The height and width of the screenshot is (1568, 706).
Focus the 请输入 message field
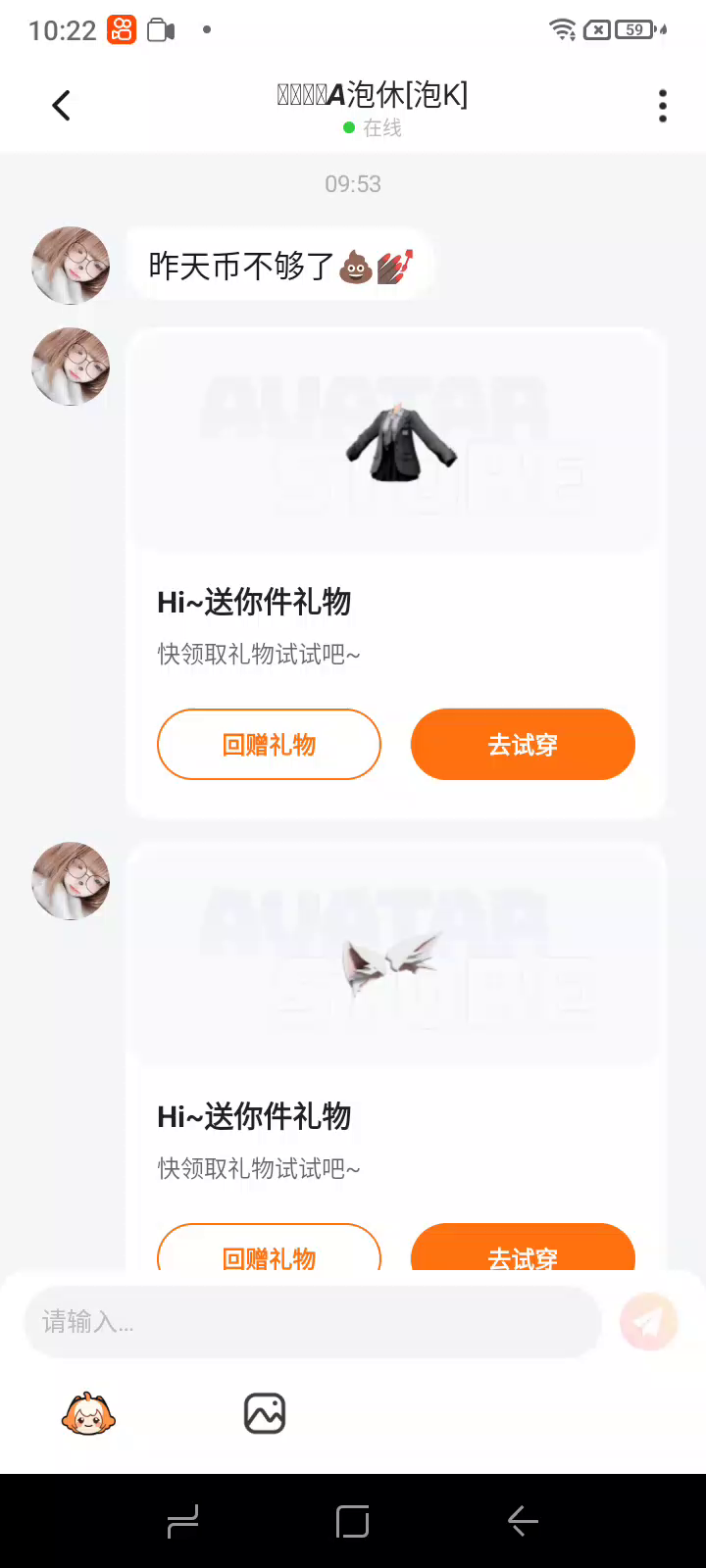click(312, 1322)
